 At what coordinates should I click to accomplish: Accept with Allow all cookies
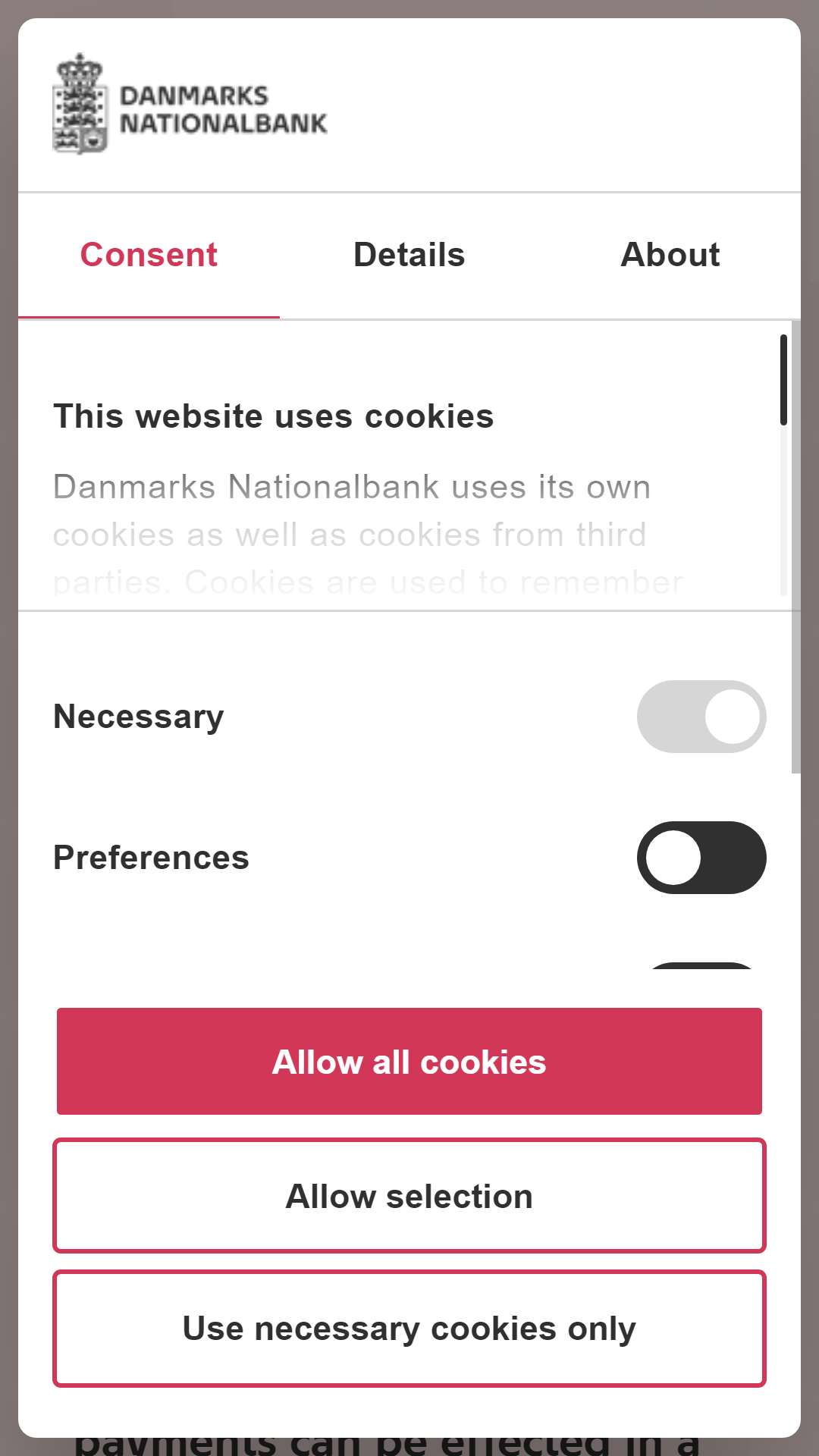click(409, 1062)
